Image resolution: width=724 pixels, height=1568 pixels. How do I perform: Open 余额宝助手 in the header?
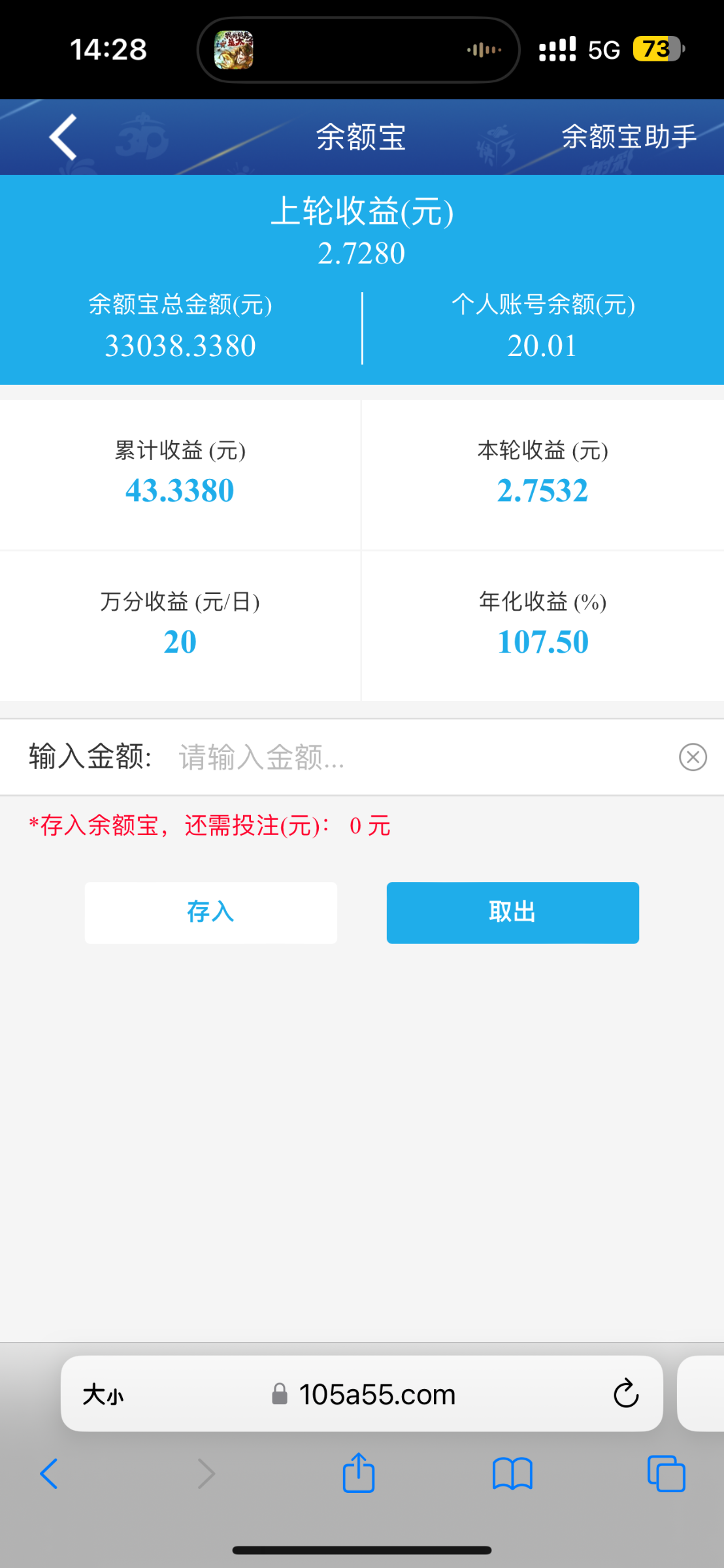629,137
